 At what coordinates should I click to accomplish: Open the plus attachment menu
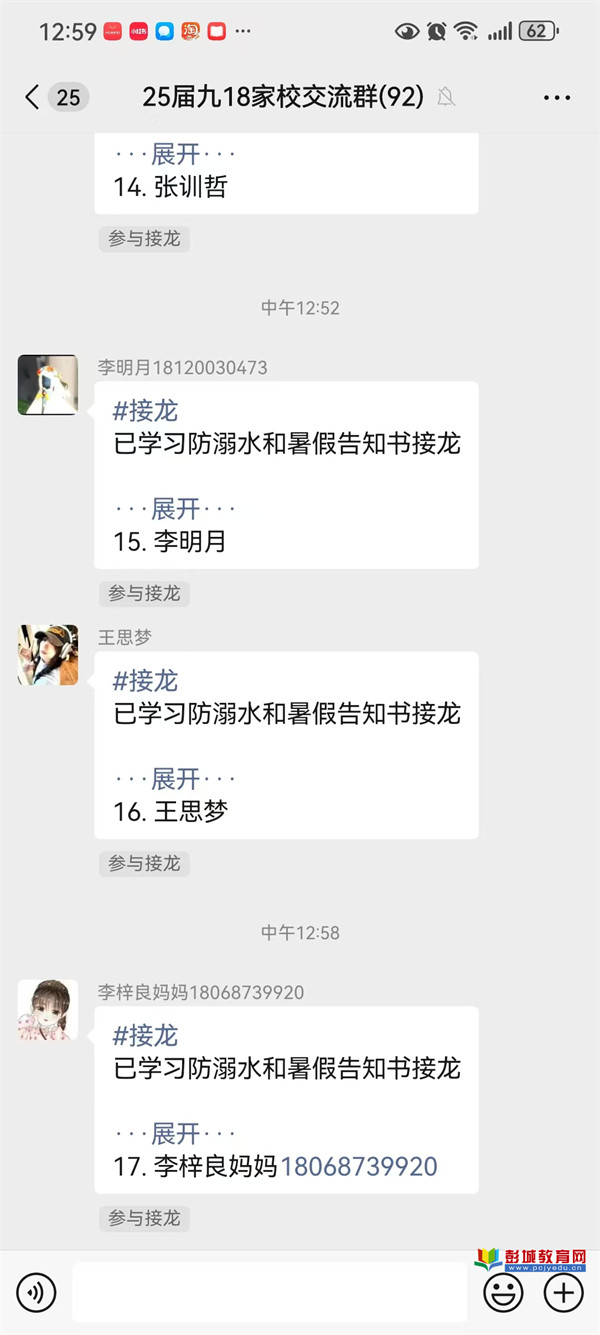(563, 1293)
